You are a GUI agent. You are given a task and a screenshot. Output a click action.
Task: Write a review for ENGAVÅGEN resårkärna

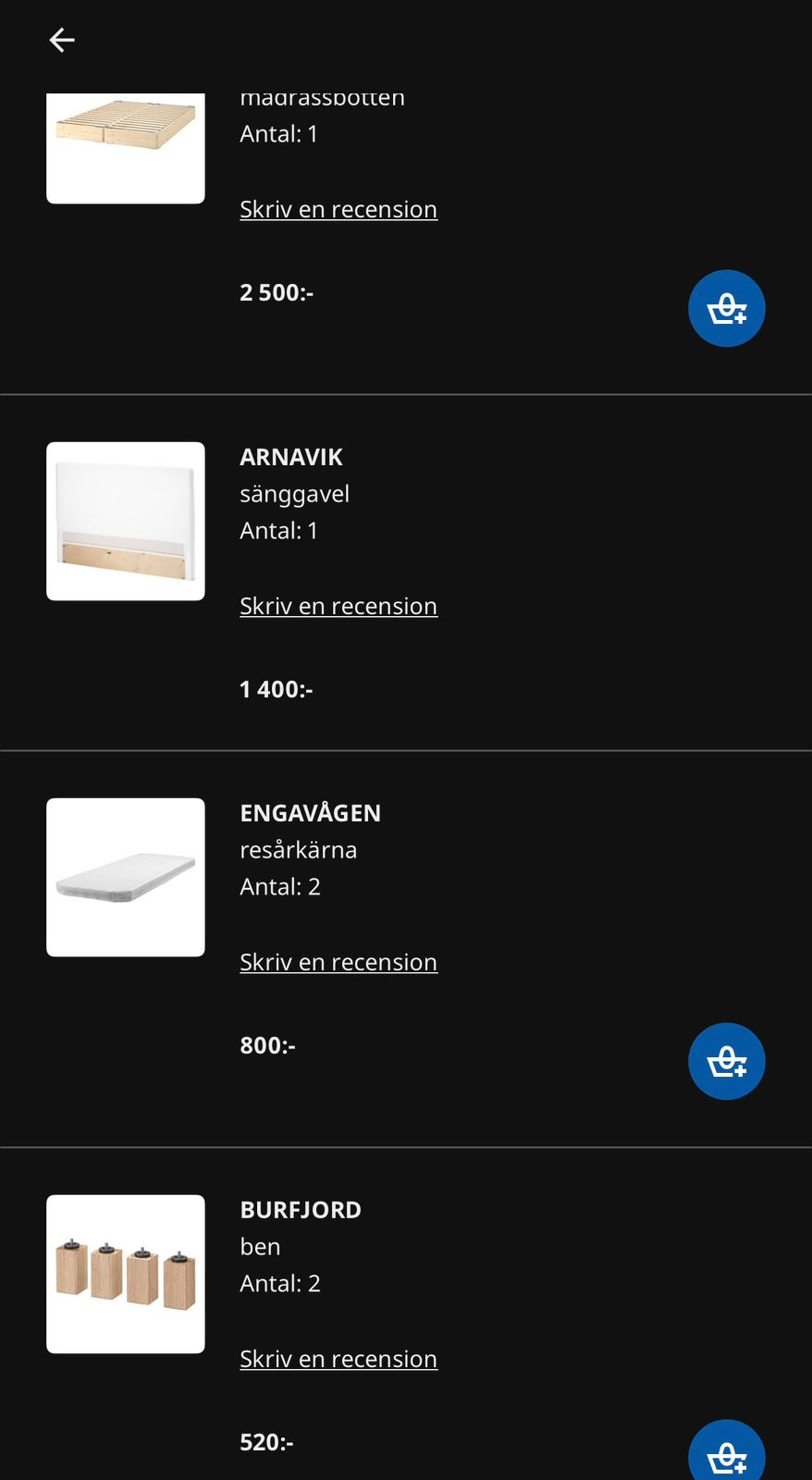338,962
